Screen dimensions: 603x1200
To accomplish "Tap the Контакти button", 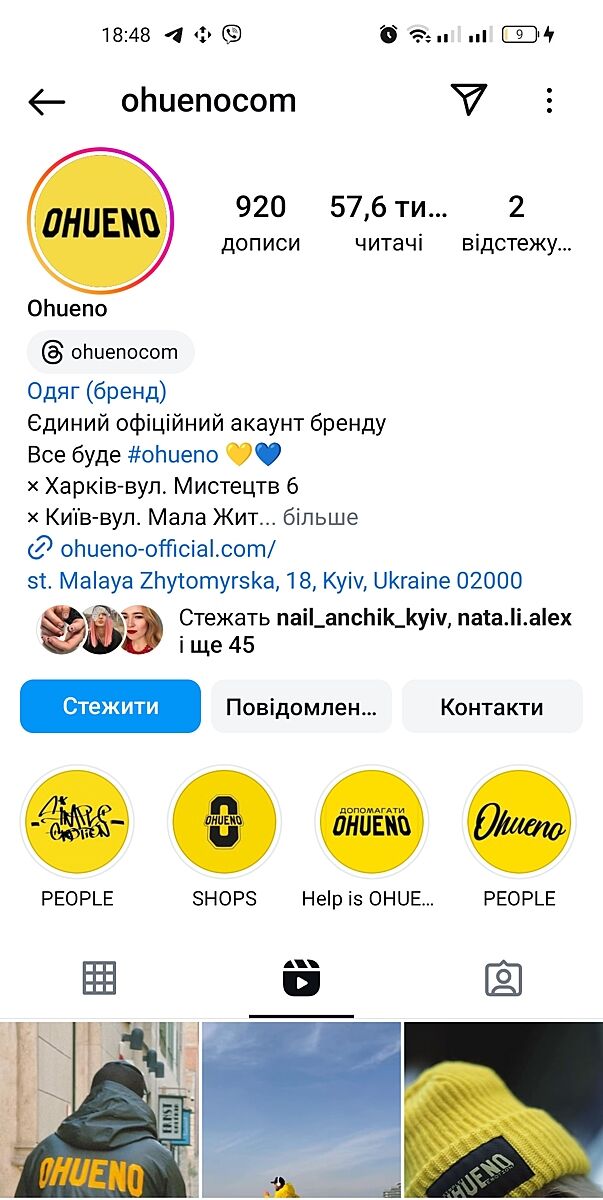I will tap(492, 707).
